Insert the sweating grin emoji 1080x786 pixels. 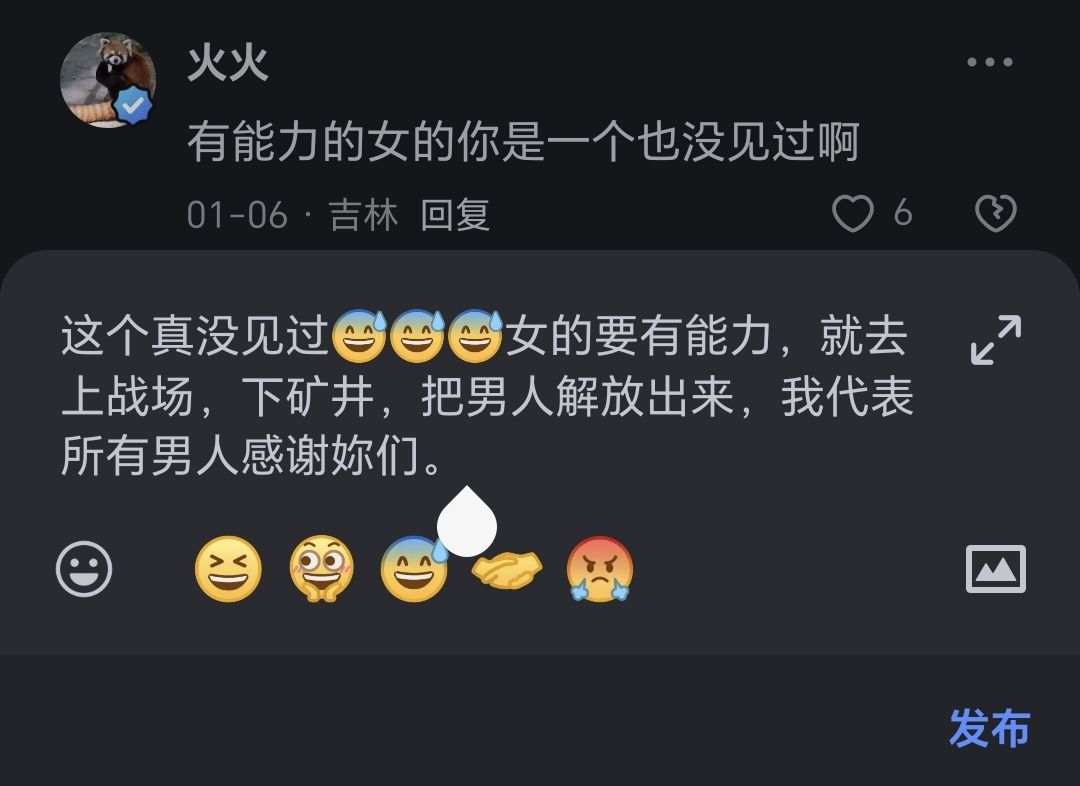click(414, 572)
